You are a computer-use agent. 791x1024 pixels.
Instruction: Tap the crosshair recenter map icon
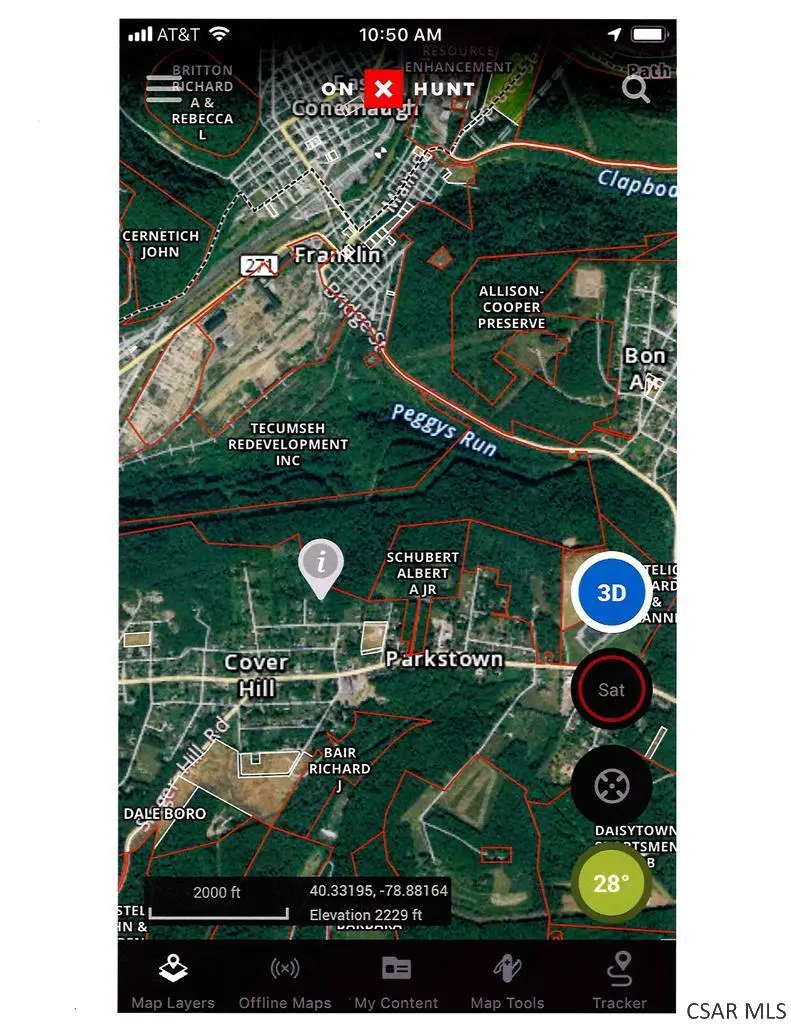pyautogui.click(x=612, y=786)
